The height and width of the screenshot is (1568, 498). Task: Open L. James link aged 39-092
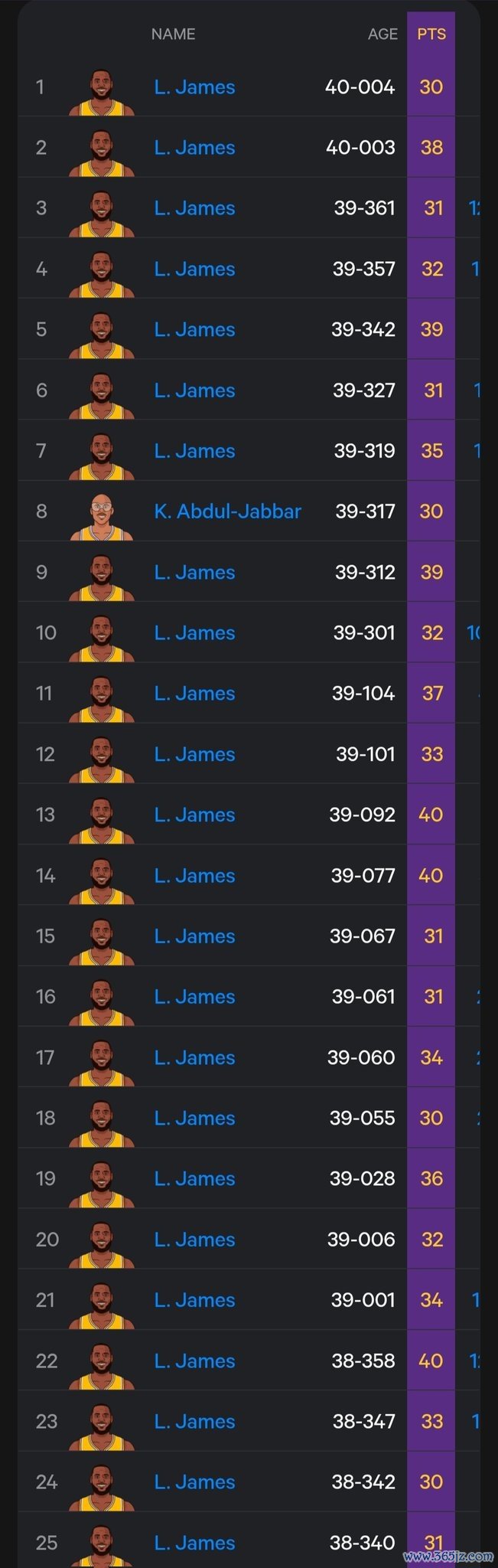click(194, 815)
